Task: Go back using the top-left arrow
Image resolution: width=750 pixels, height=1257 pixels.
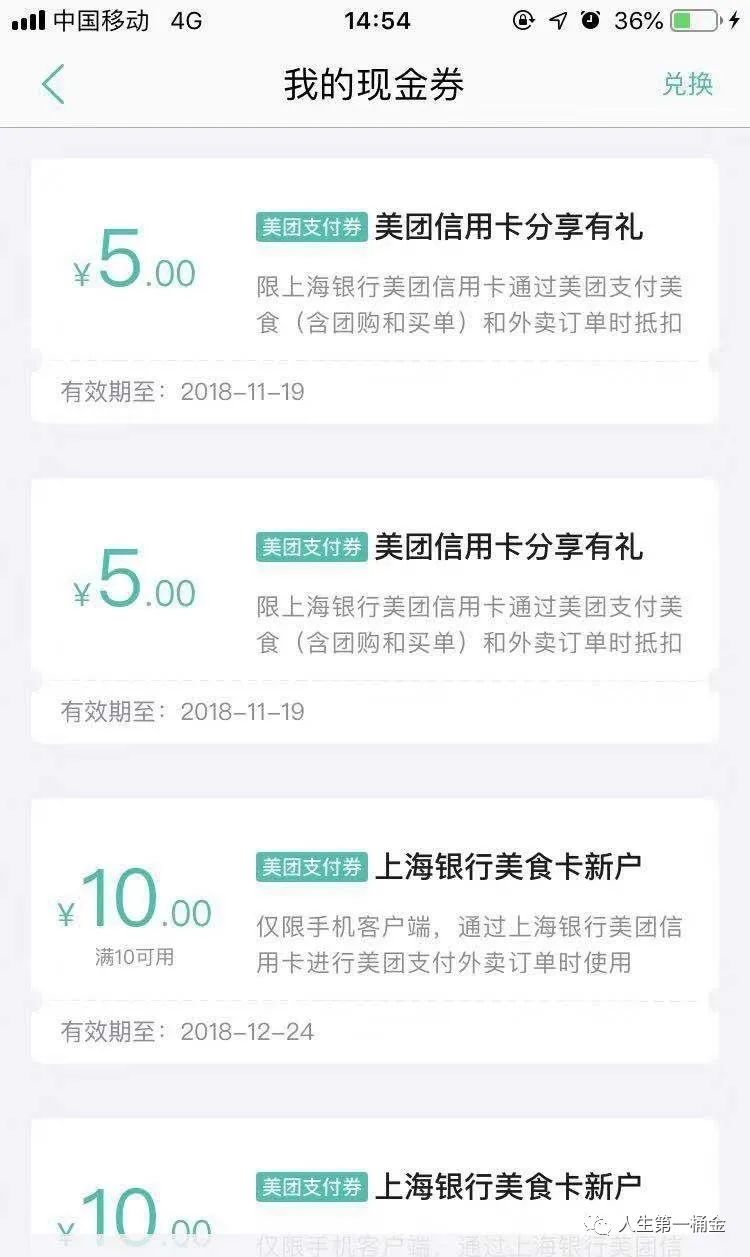Action: 53,85
